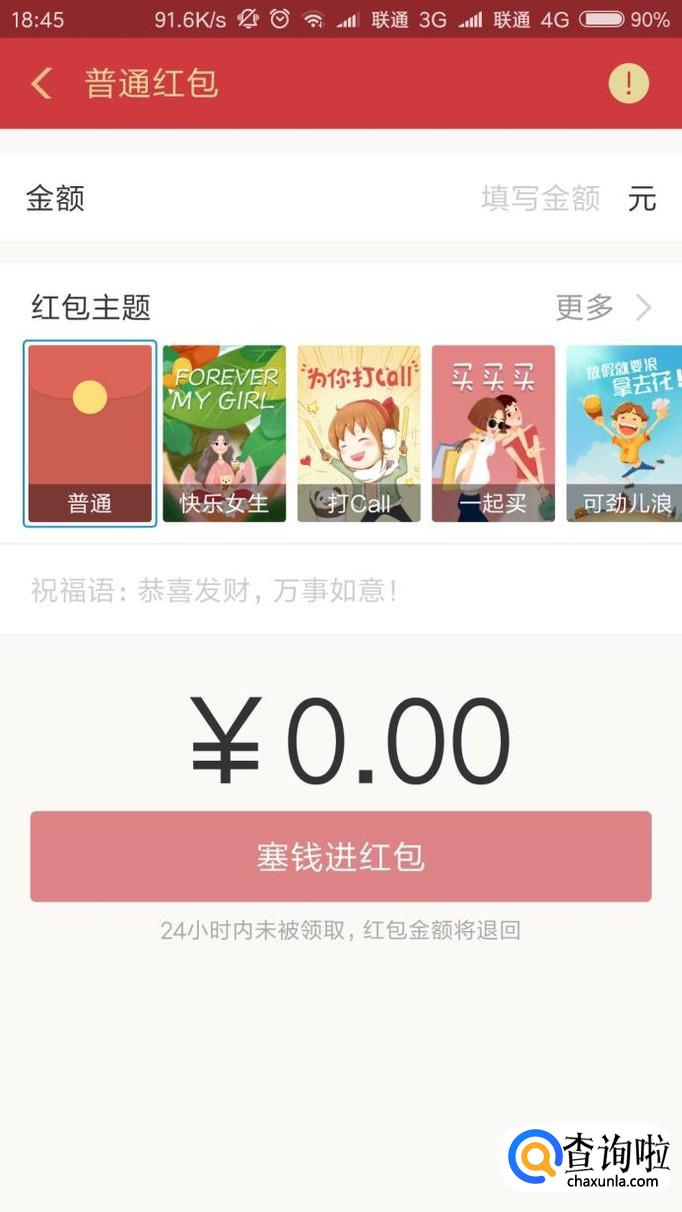Choose the 快乐女生 theme
Viewport: 682px width, 1212px height.
pyautogui.click(x=224, y=433)
